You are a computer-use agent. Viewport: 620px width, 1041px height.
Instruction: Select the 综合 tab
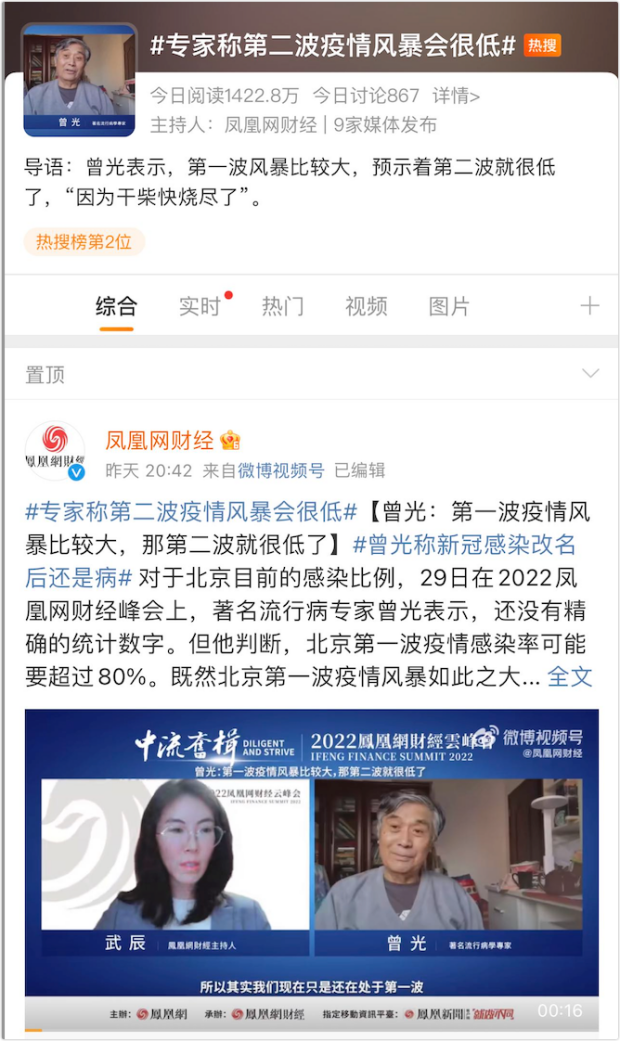[x=116, y=306]
